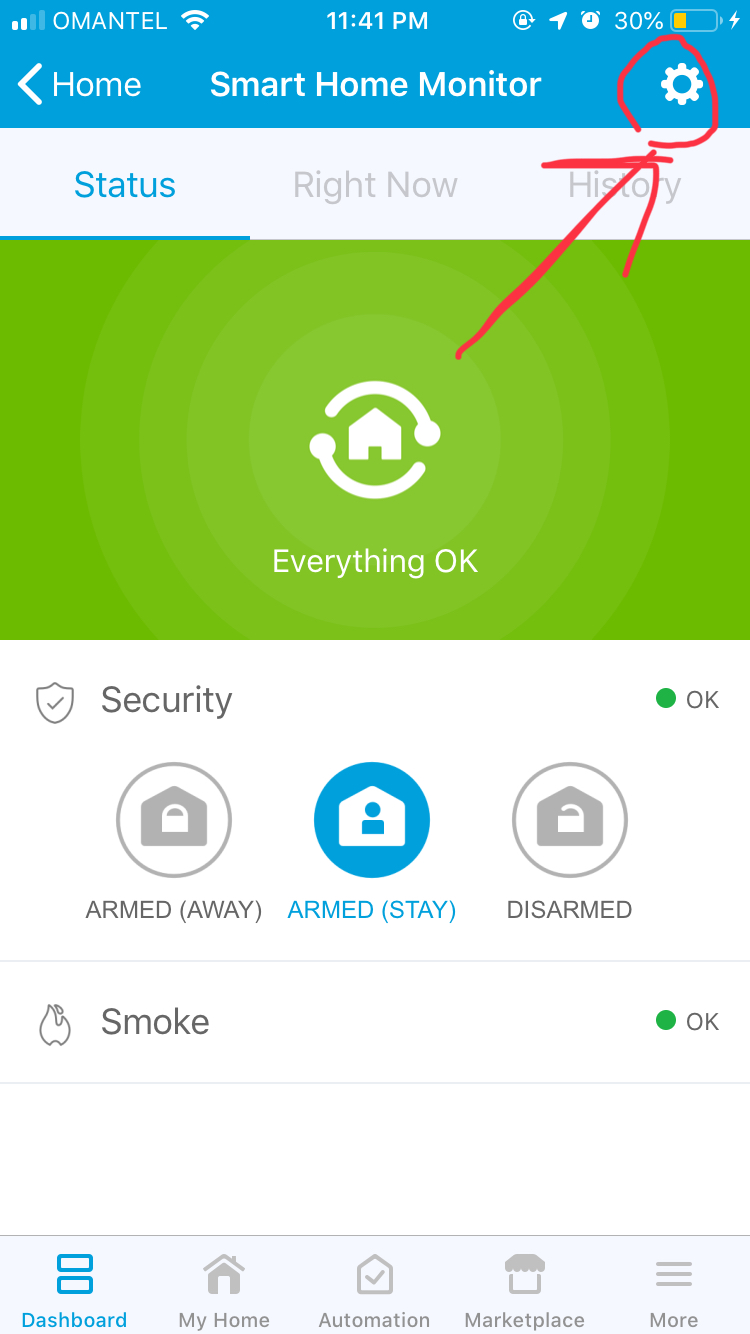
Task: Open the Automation tab
Action: click(x=375, y=1290)
